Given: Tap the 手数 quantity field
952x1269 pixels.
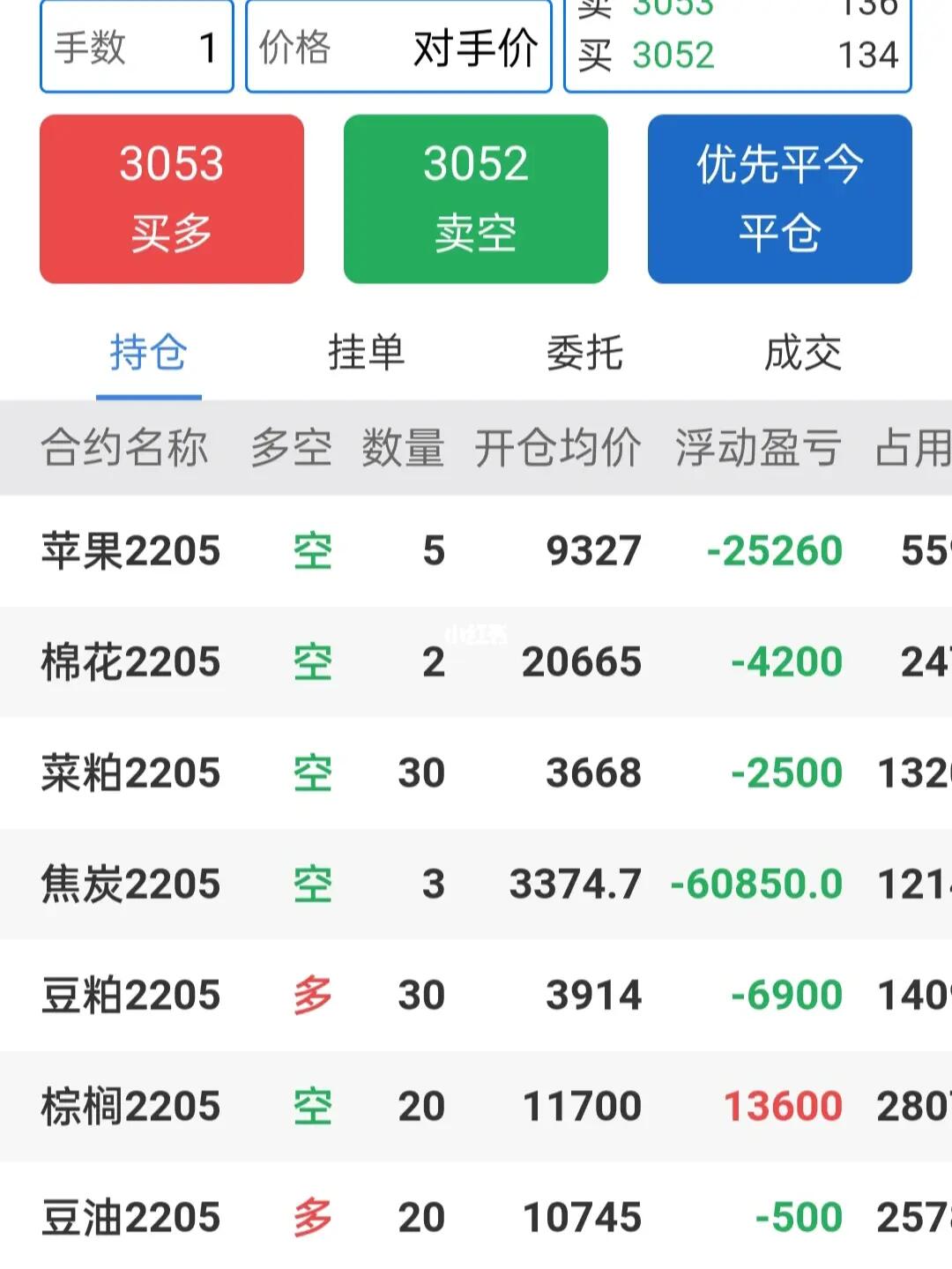Looking at the screenshot, I should click(x=137, y=48).
